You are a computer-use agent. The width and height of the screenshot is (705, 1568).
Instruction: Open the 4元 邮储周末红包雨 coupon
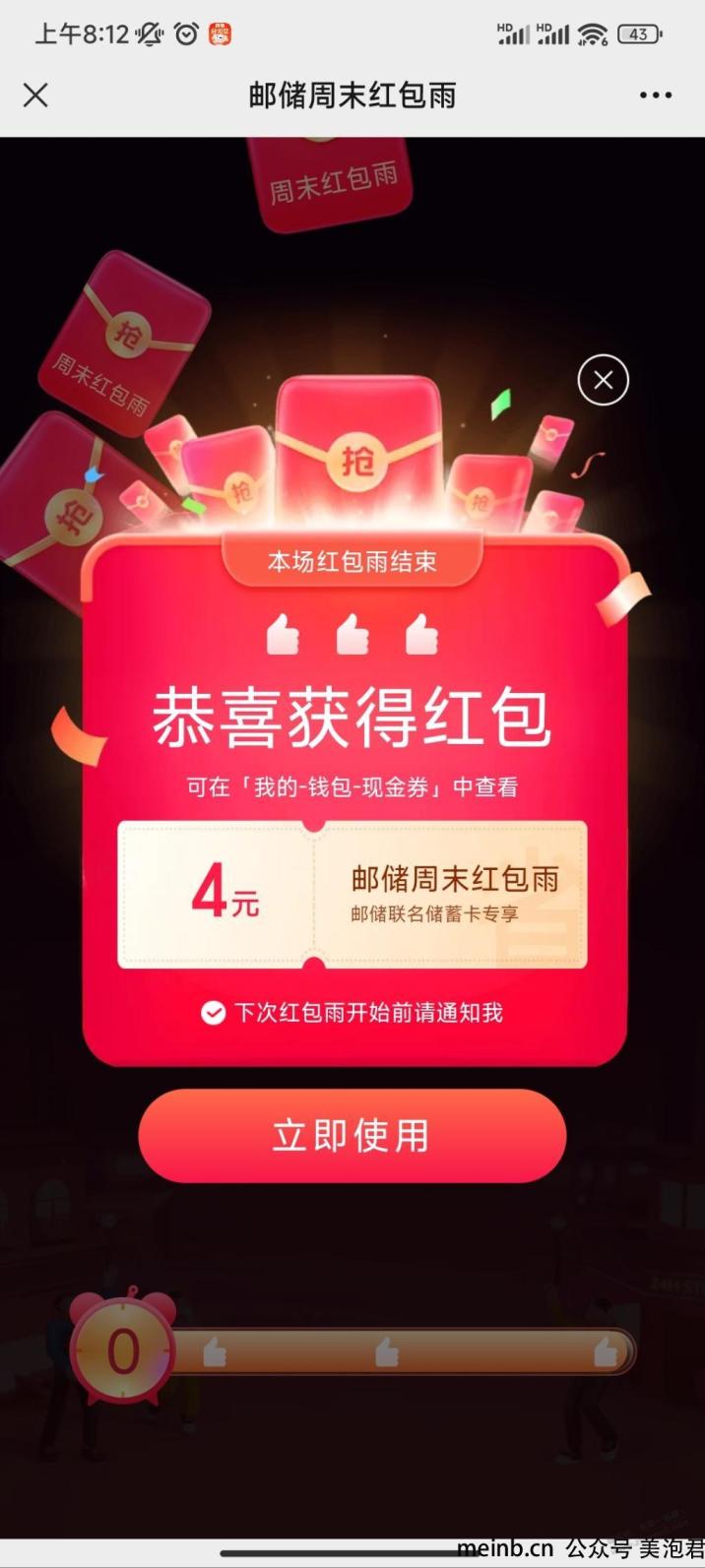(352, 895)
